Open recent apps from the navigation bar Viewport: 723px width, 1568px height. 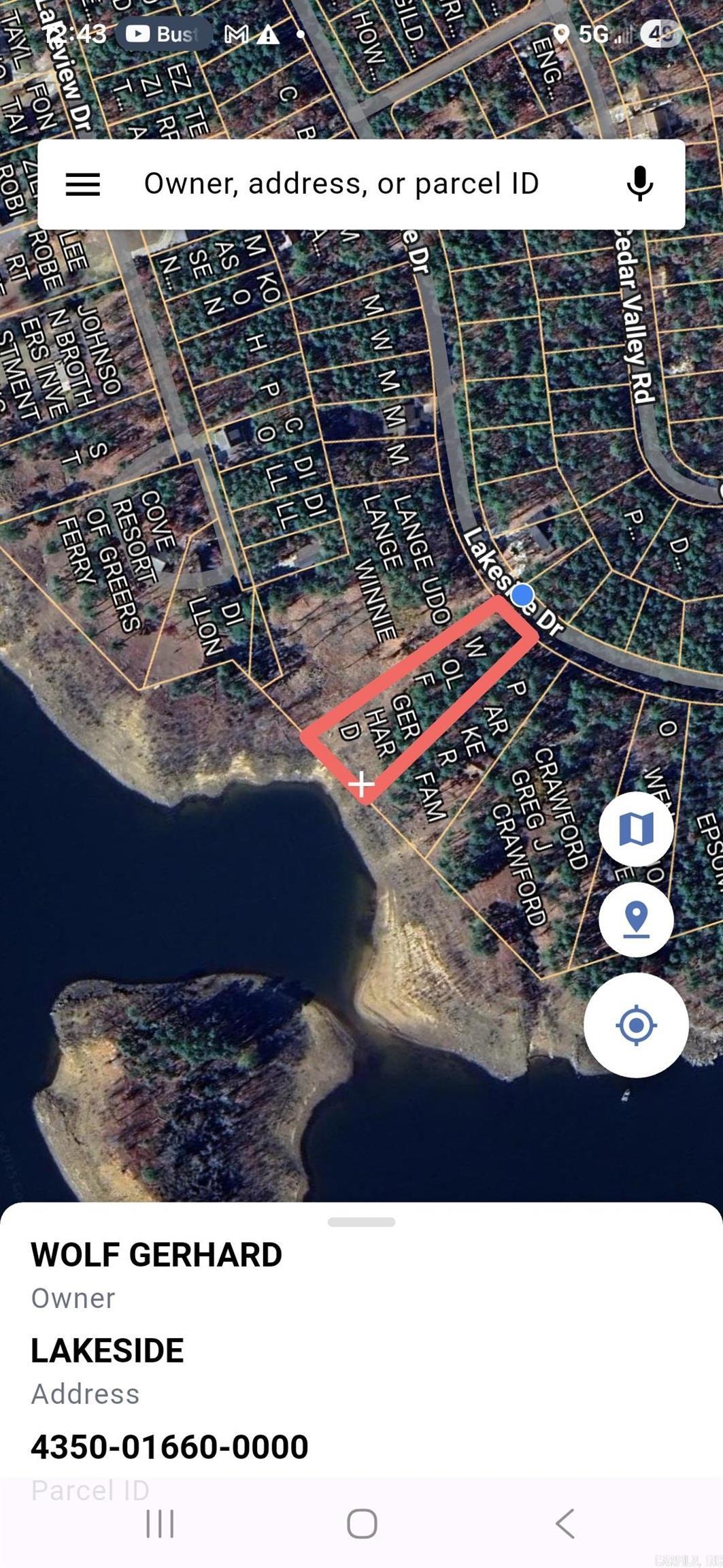[x=161, y=1524]
